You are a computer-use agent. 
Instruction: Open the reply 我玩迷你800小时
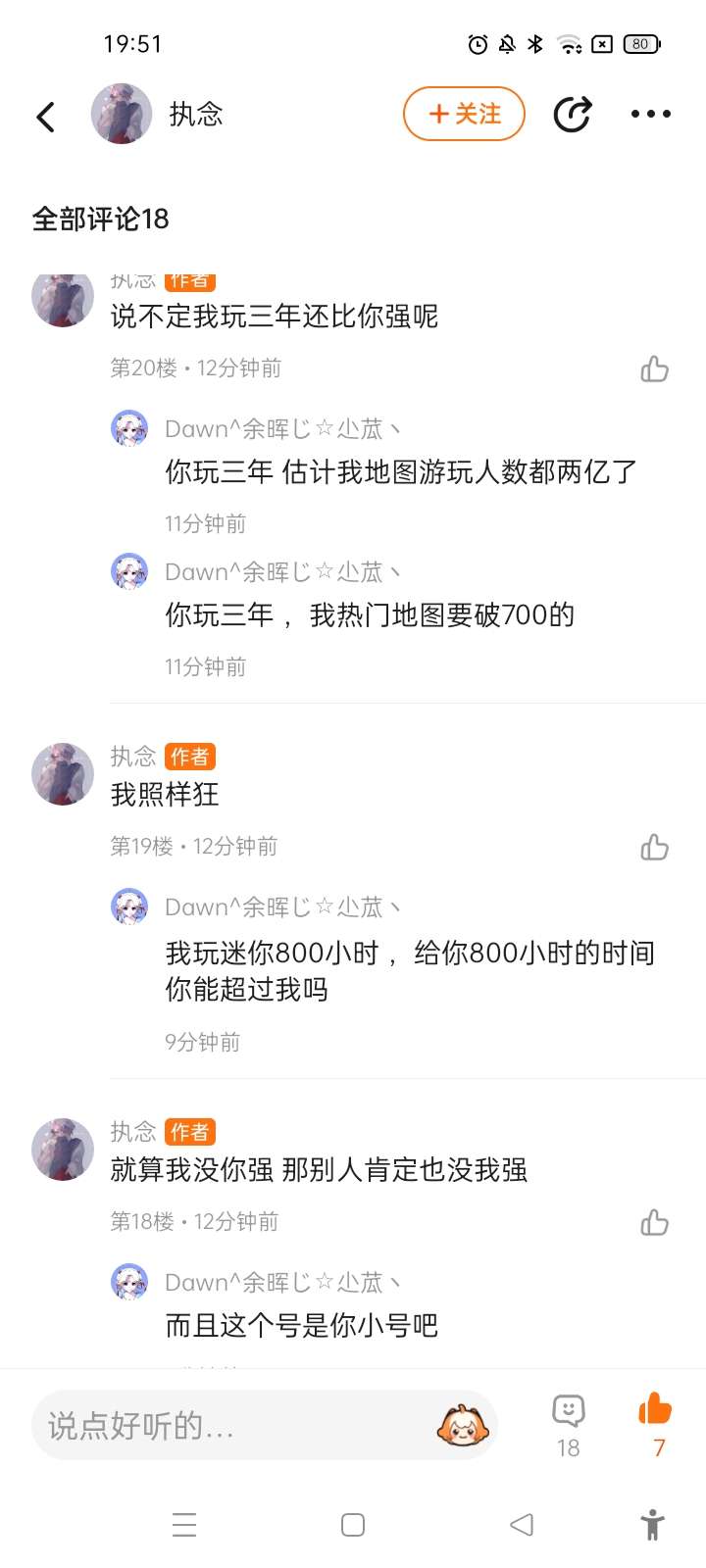[409, 970]
